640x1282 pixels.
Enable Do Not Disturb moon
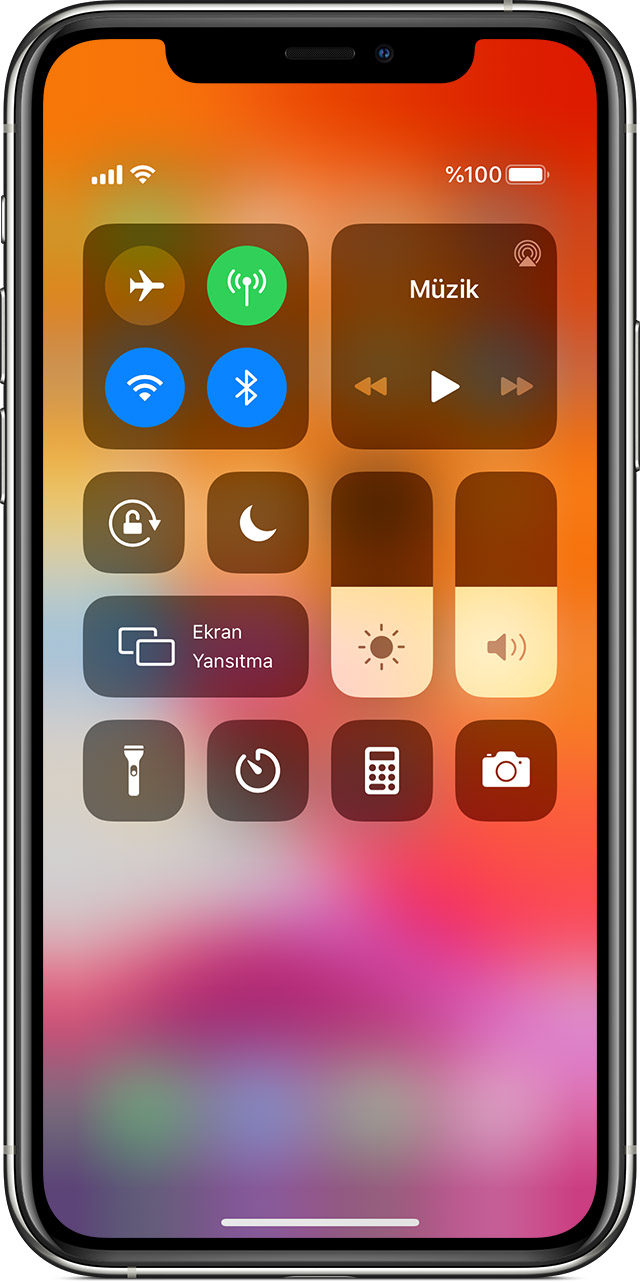click(258, 523)
